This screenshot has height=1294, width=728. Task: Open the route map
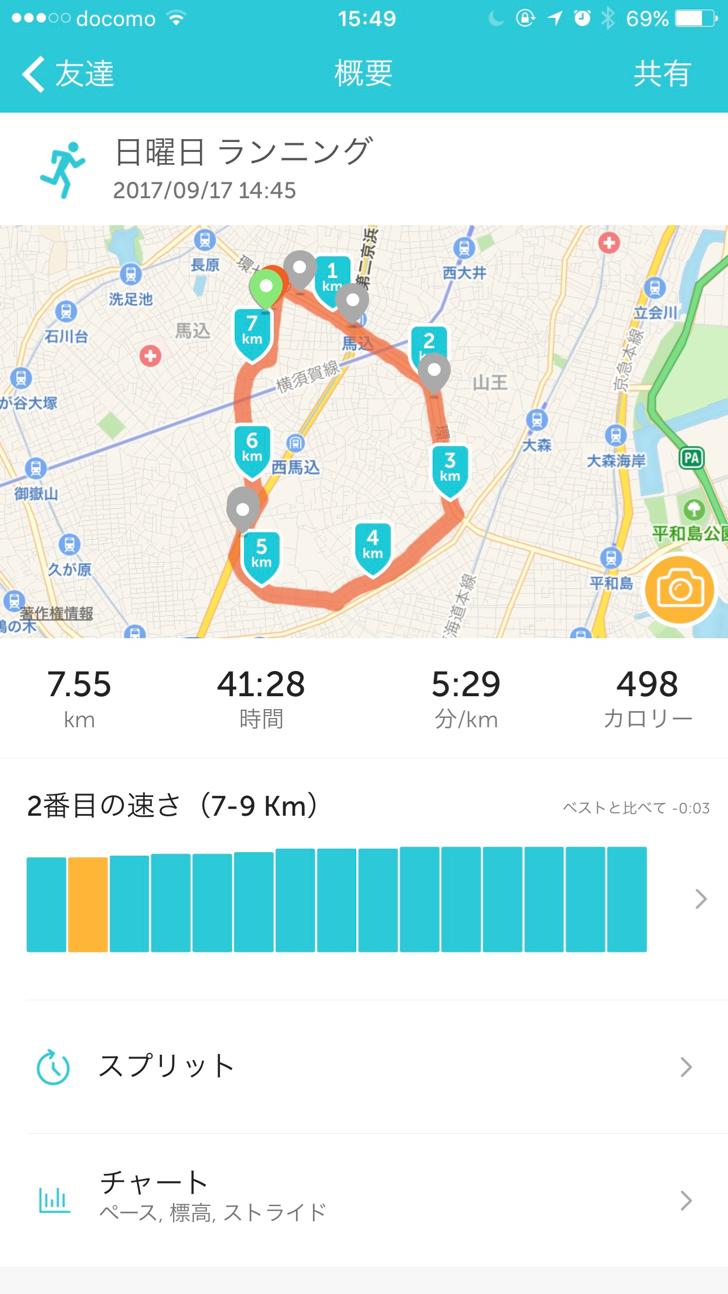(364, 431)
